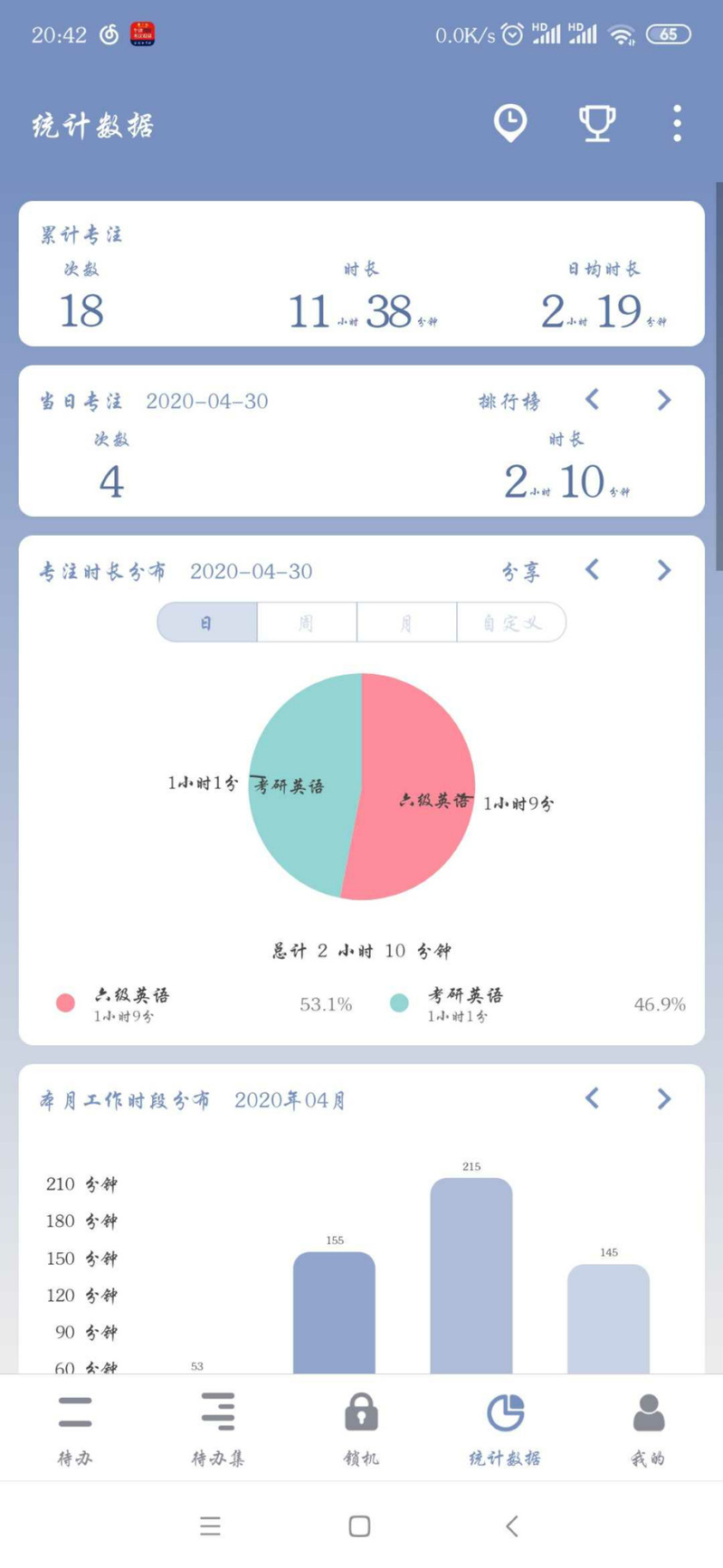Open the focus history clock icon

pos(510,123)
